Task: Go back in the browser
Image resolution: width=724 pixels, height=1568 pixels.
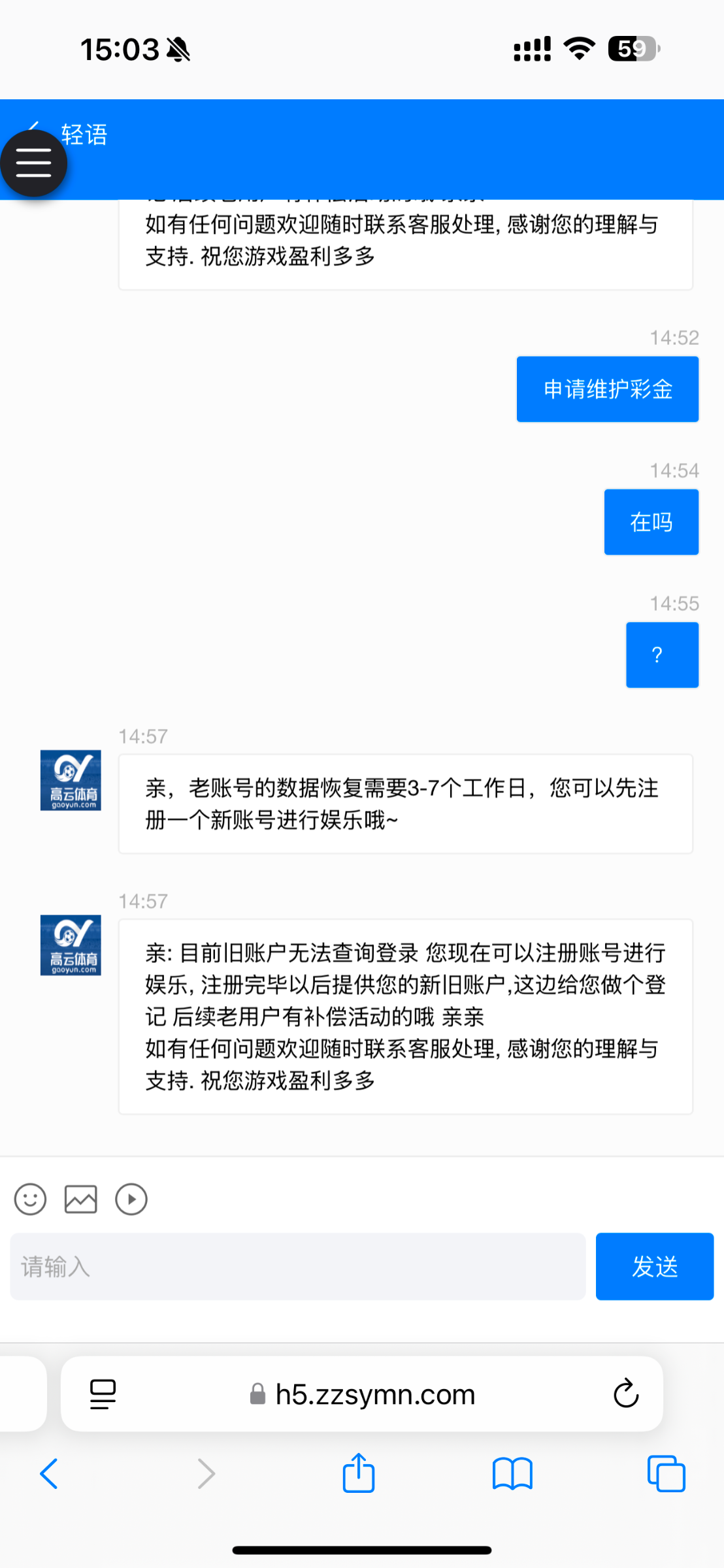Action: tap(49, 1474)
